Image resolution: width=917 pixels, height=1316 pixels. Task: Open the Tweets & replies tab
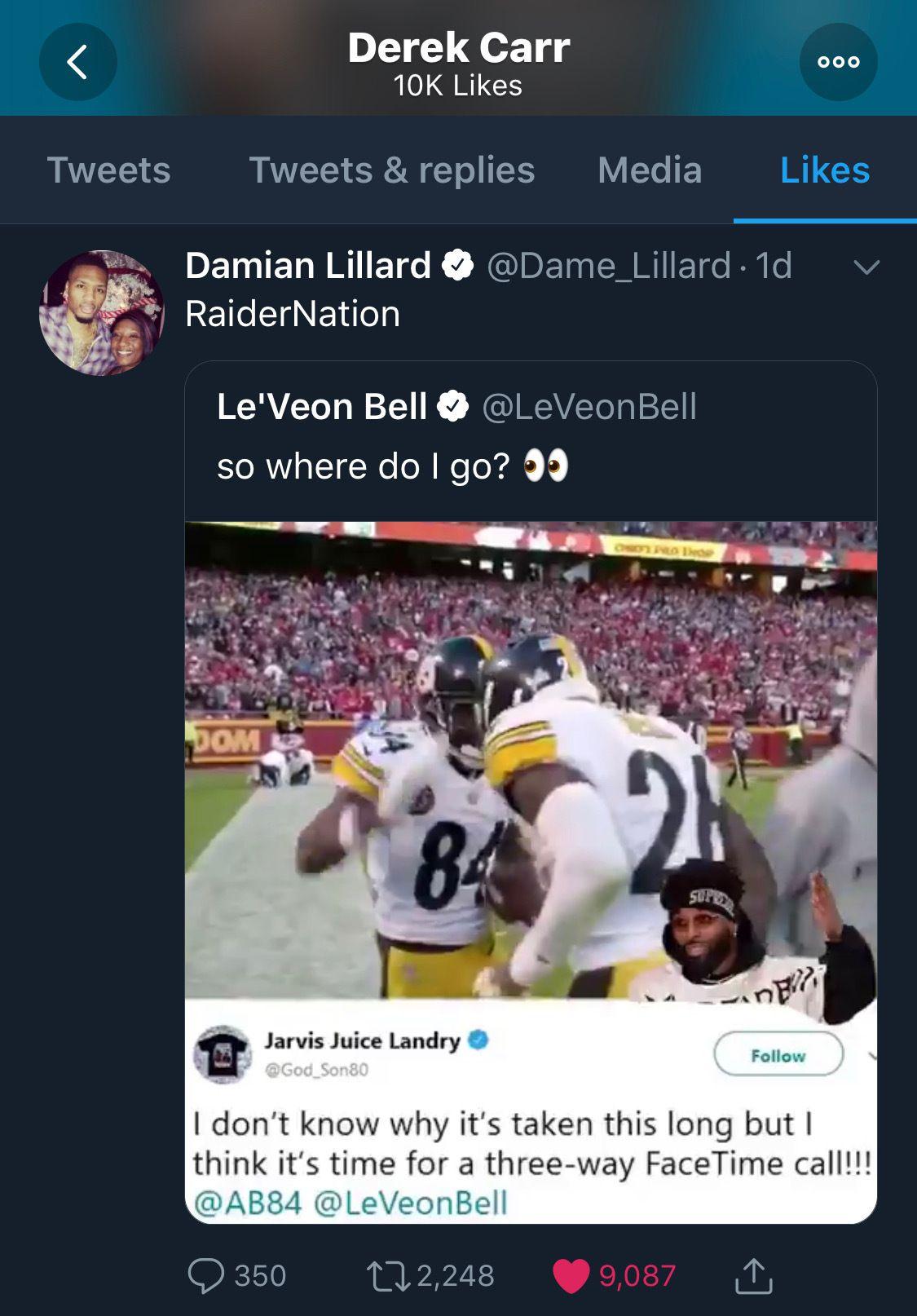coord(391,170)
